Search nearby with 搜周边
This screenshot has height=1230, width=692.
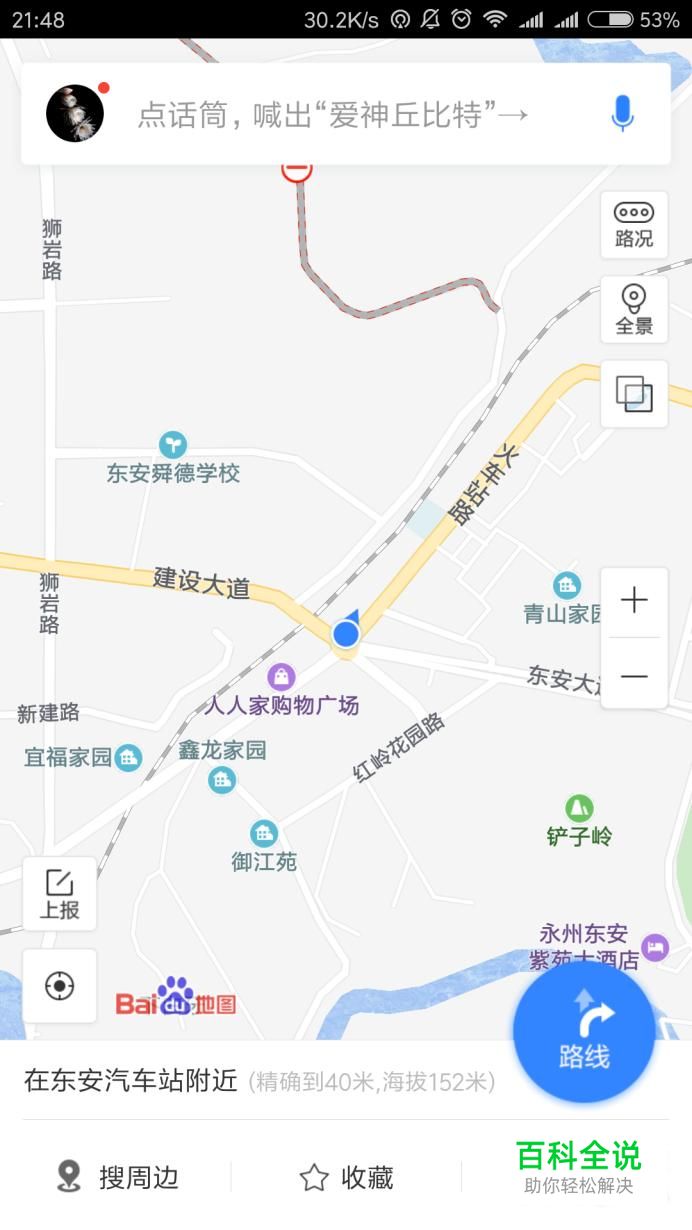tap(117, 1177)
